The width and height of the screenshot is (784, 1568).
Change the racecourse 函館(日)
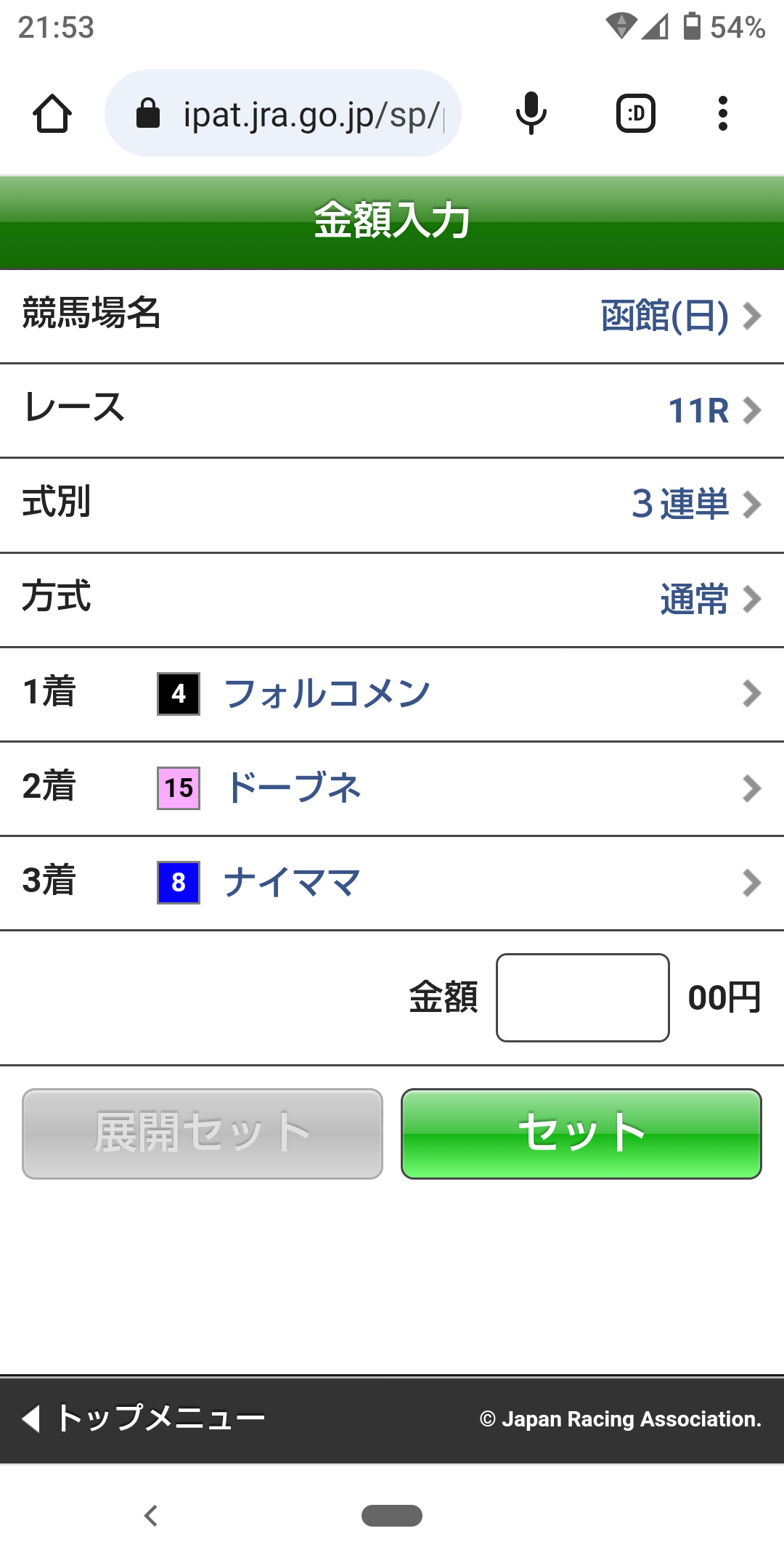click(681, 317)
